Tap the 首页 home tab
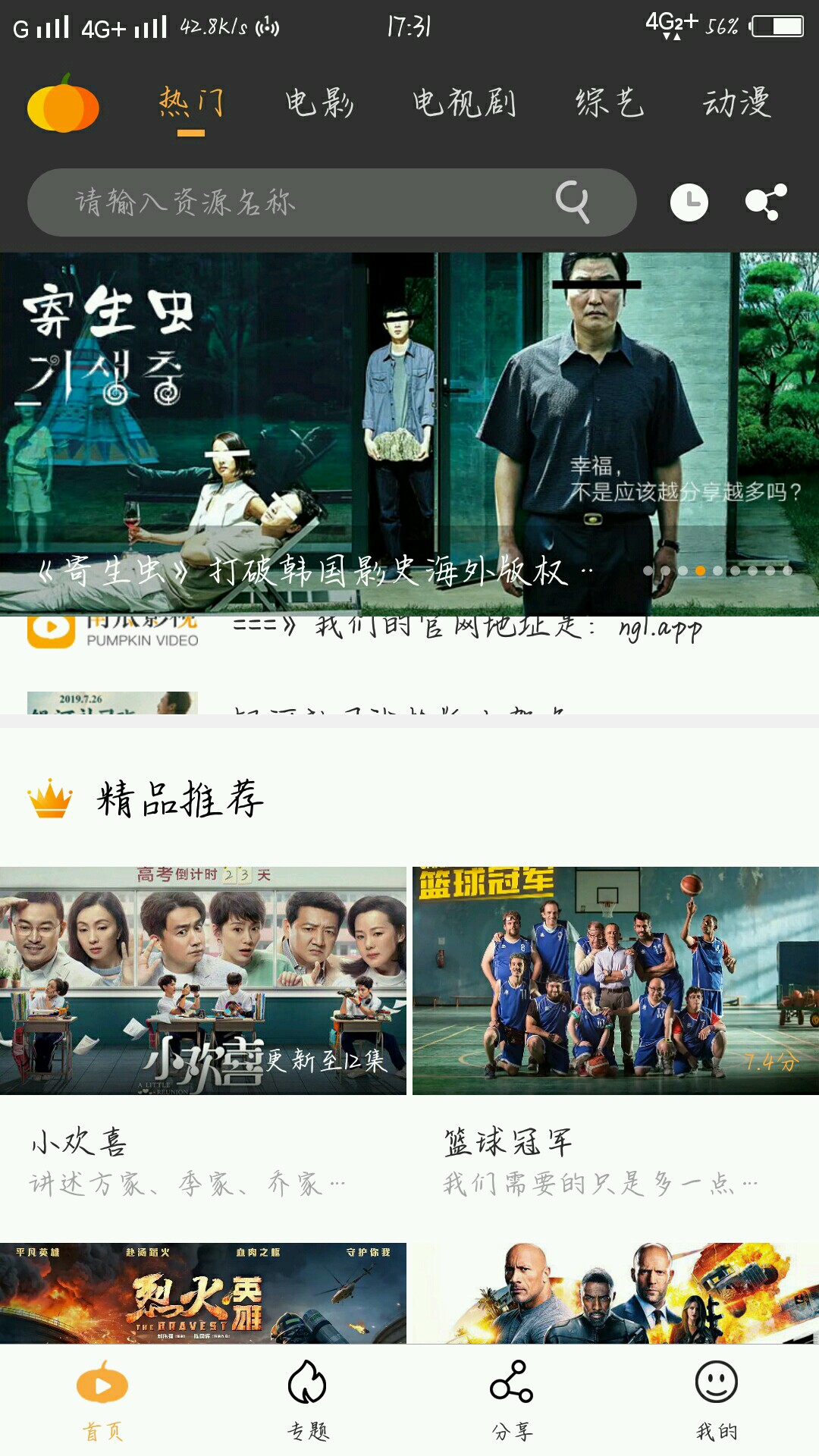The height and width of the screenshot is (1456, 819). coord(102,1401)
